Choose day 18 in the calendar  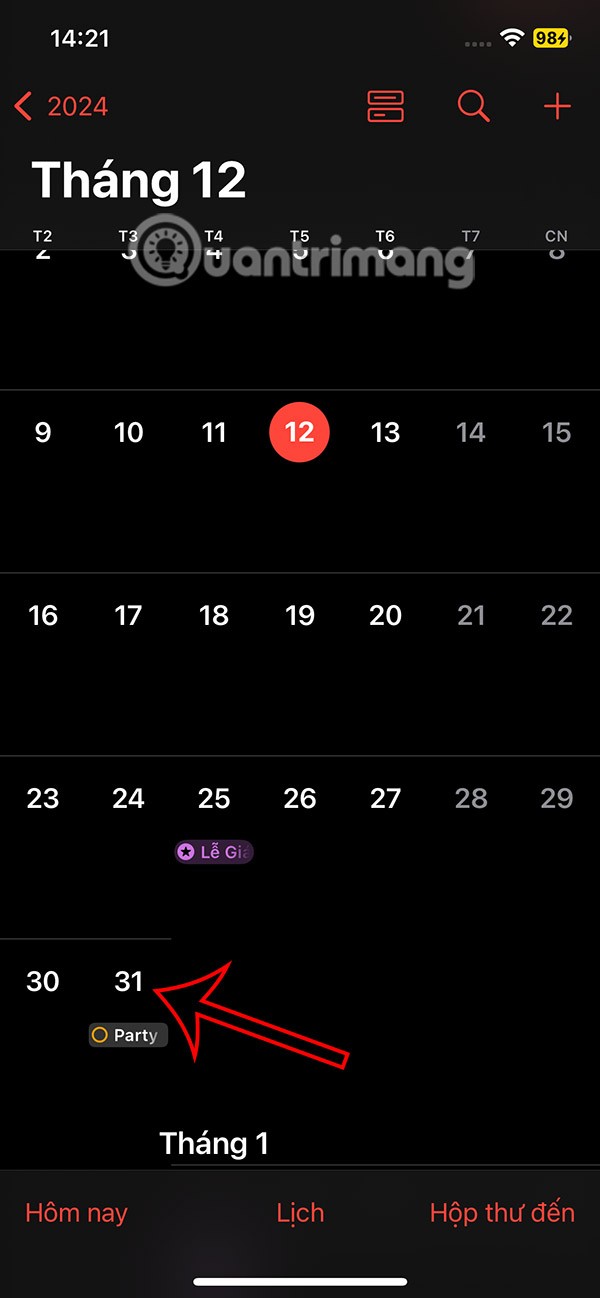point(214,615)
